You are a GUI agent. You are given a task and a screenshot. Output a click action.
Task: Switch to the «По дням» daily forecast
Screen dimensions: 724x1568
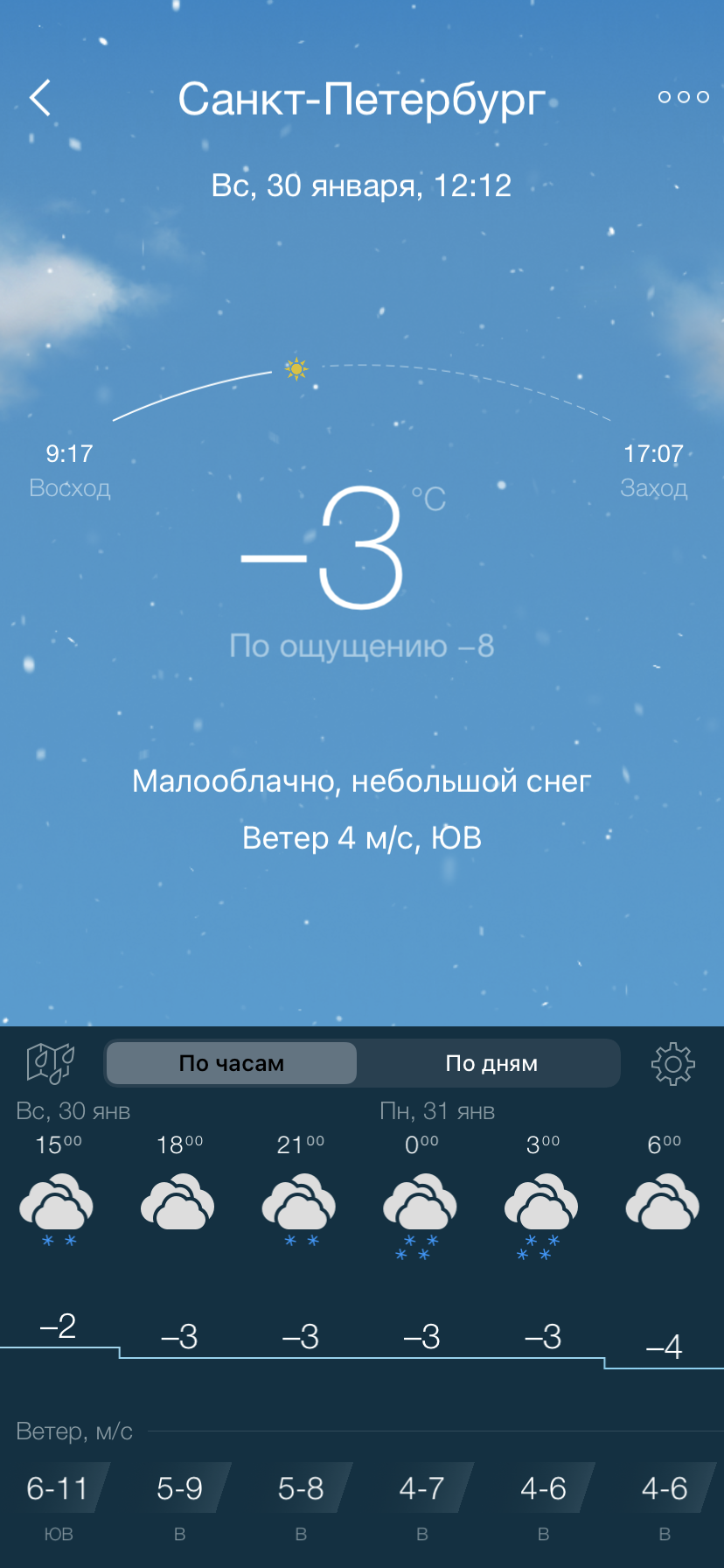[x=491, y=1063]
